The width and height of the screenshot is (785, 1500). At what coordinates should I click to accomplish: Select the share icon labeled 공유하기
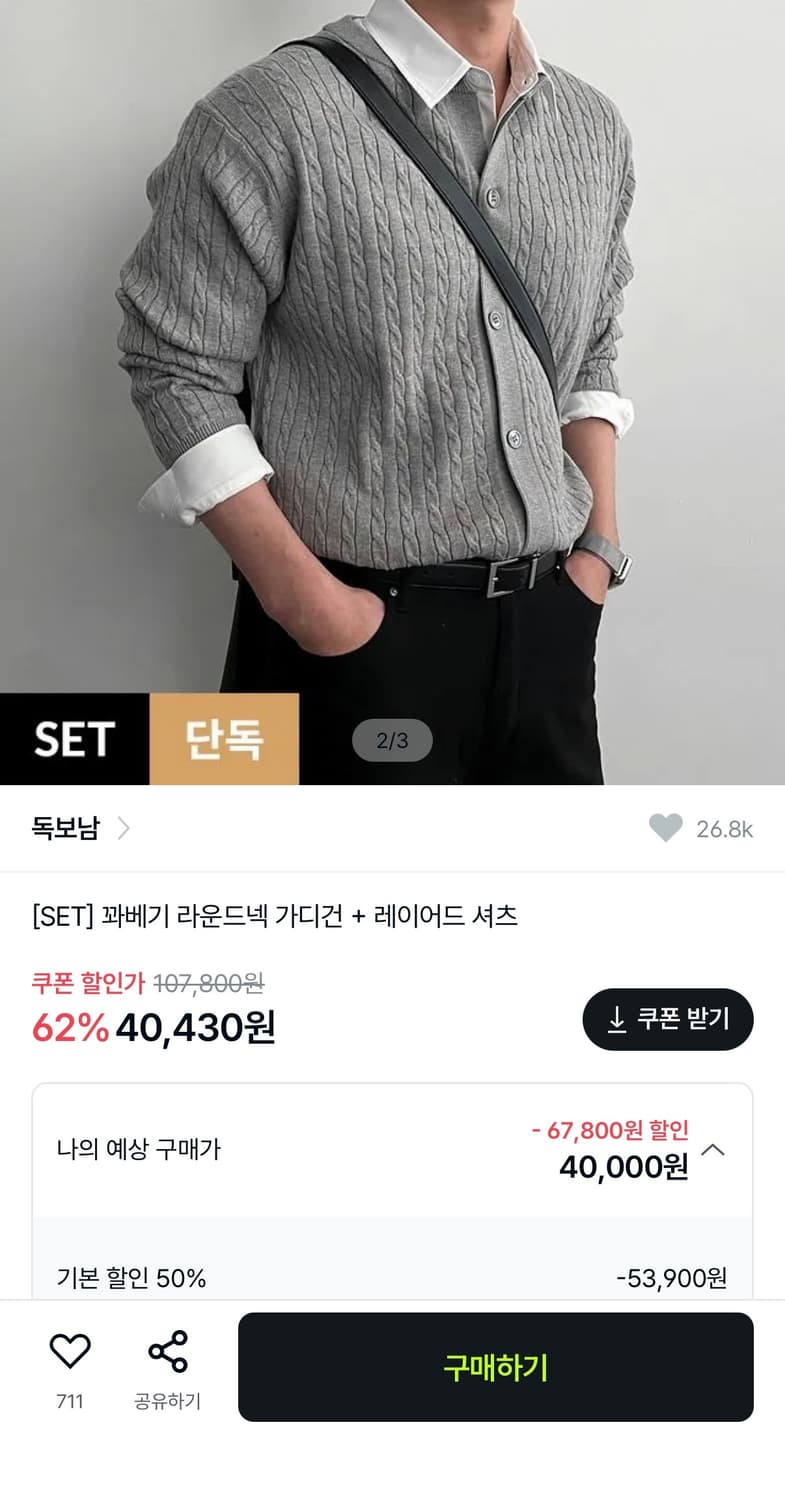pyautogui.click(x=166, y=1349)
